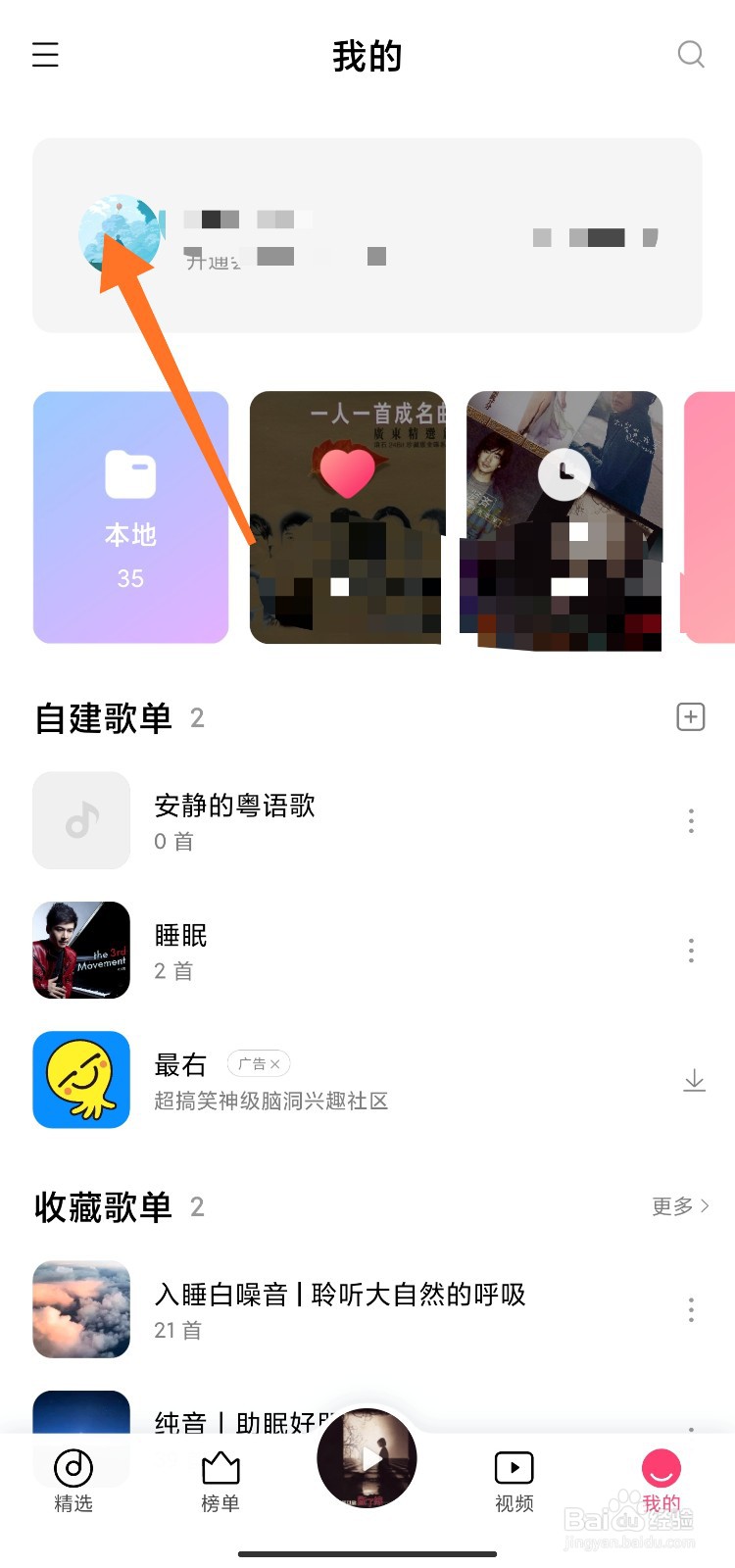Open the liked songs heart card
The height and width of the screenshot is (1568, 735).
[x=347, y=517]
